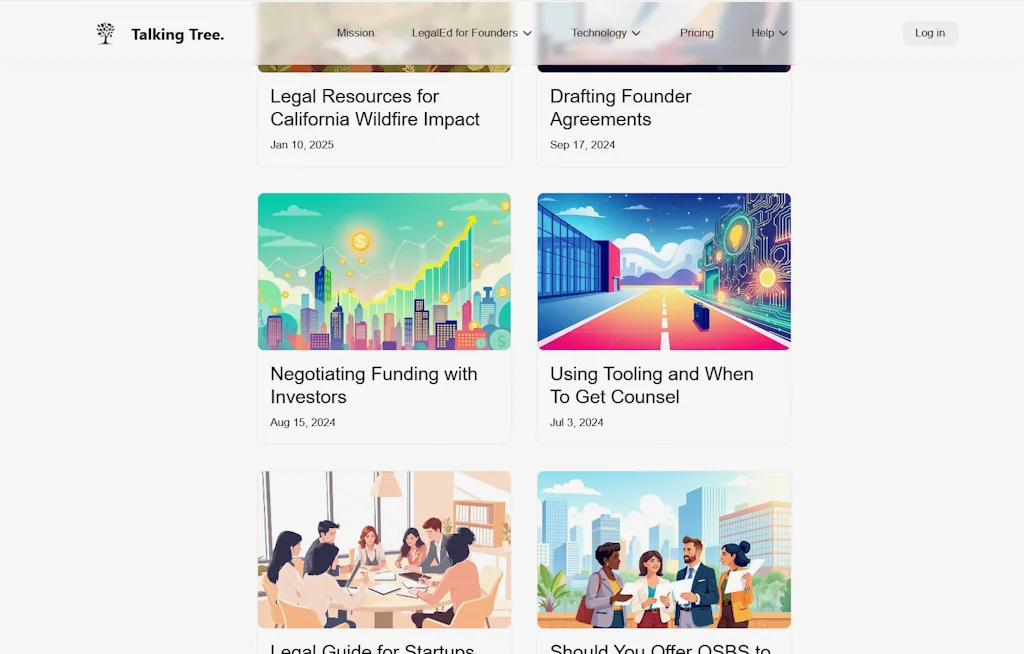Tap the Log in button
Viewport: 1024px width, 654px height.
coord(929,33)
